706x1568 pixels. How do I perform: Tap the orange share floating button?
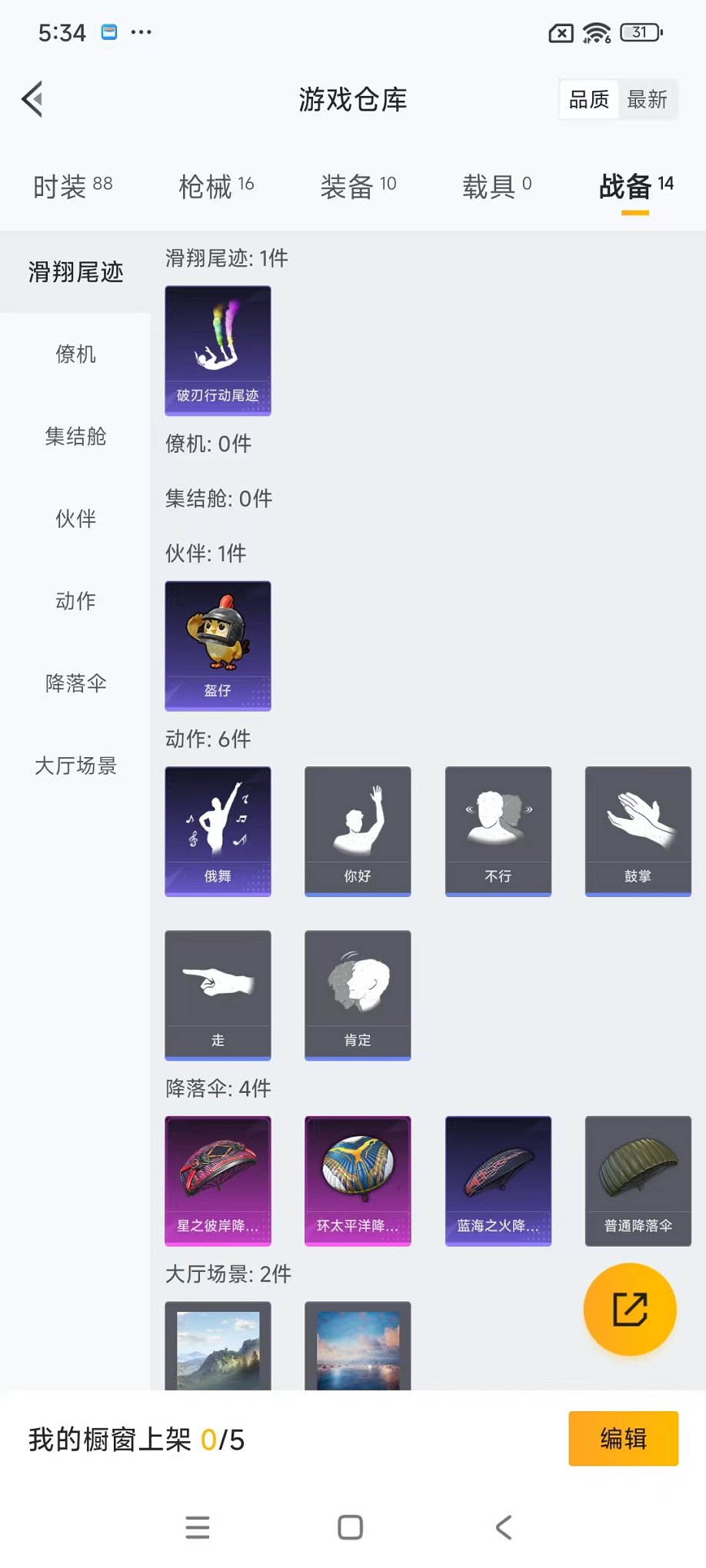pos(630,1309)
